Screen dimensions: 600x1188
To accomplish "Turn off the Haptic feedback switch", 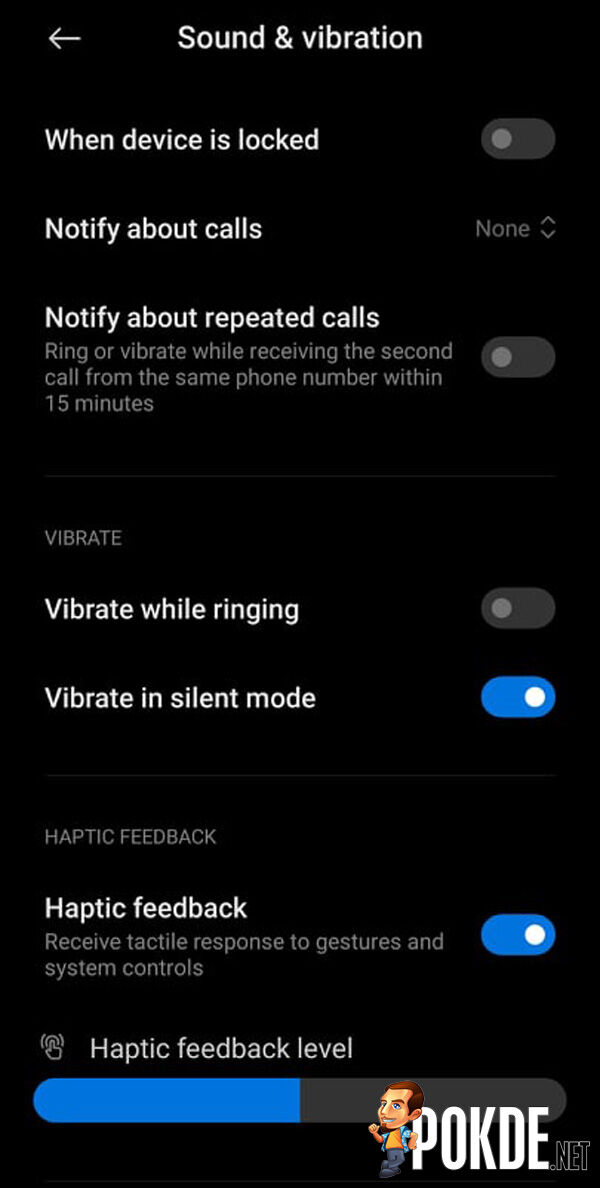I will [x=518, y=935].
